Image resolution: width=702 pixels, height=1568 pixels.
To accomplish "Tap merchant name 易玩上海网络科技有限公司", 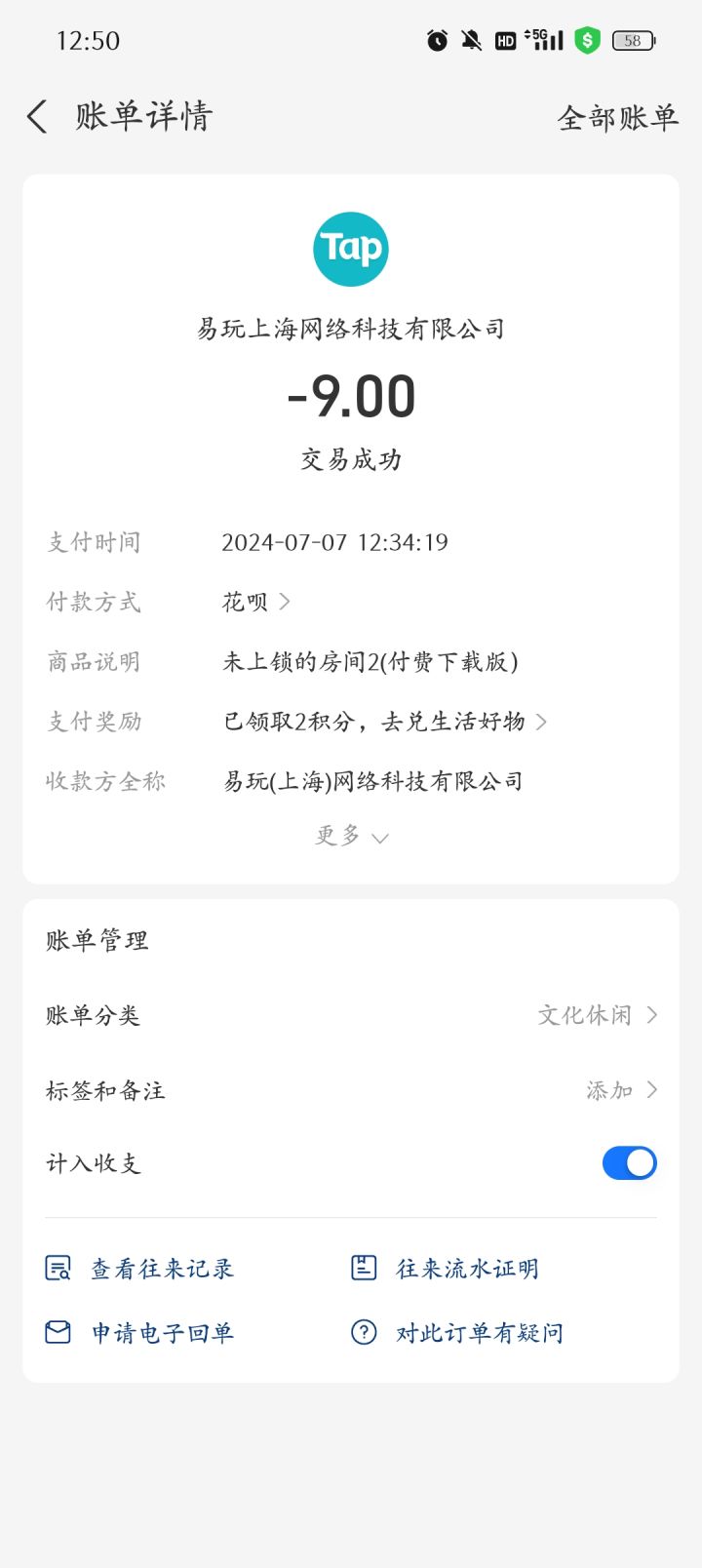I will point(351,329).
